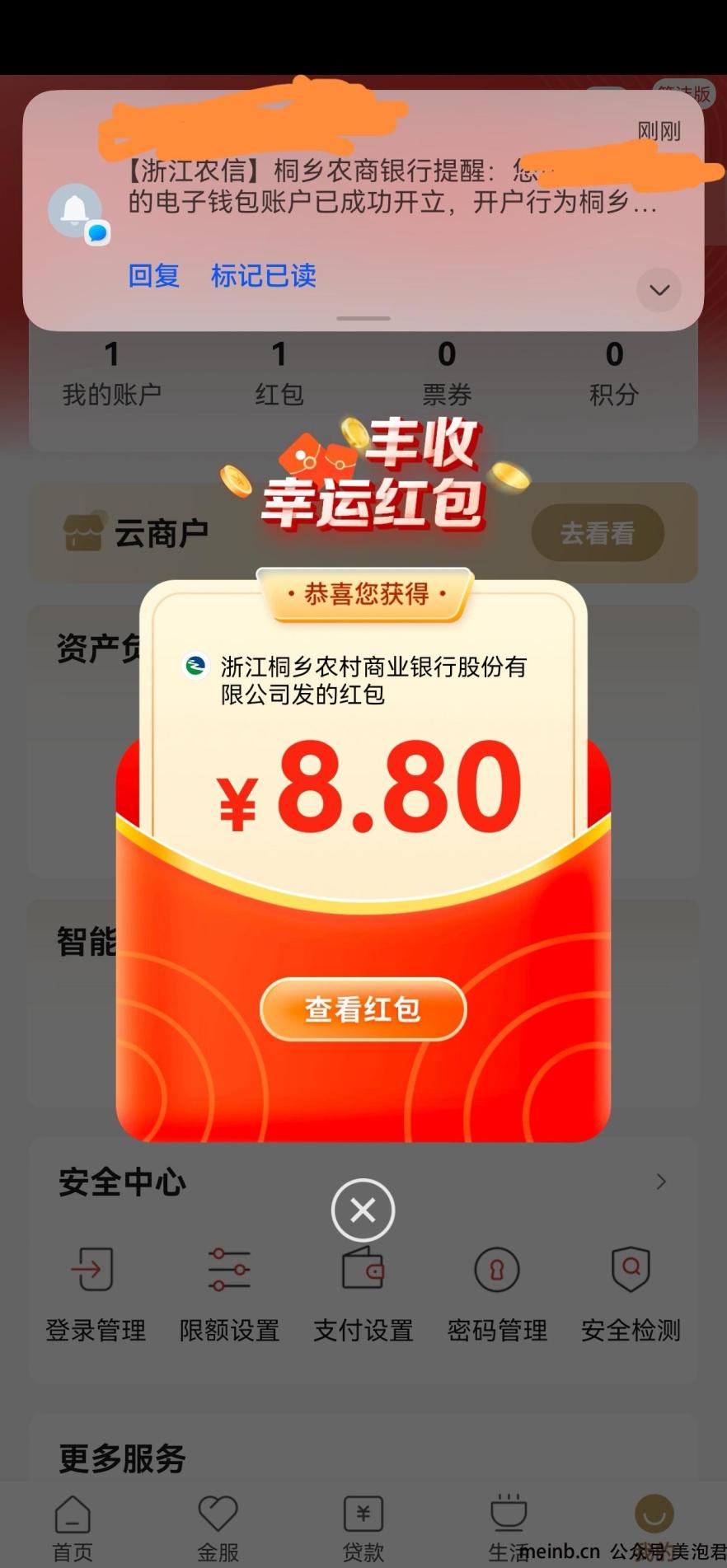The height and width of the screenshot is (1568, 727).
Task: Tap 去看看 on the 云商户 banner
Action: [x=598, y=533]
